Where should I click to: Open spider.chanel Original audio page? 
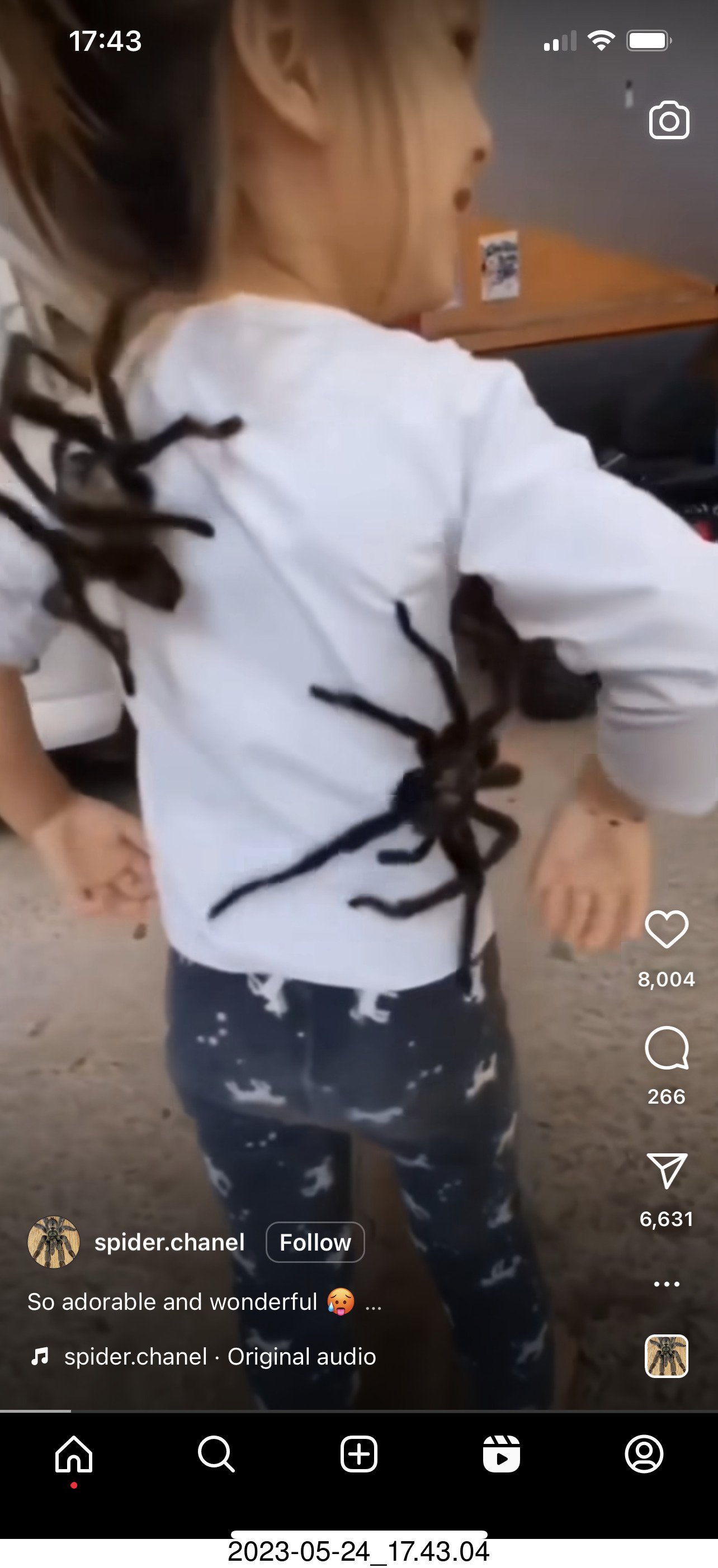[x=219, y=1356]
